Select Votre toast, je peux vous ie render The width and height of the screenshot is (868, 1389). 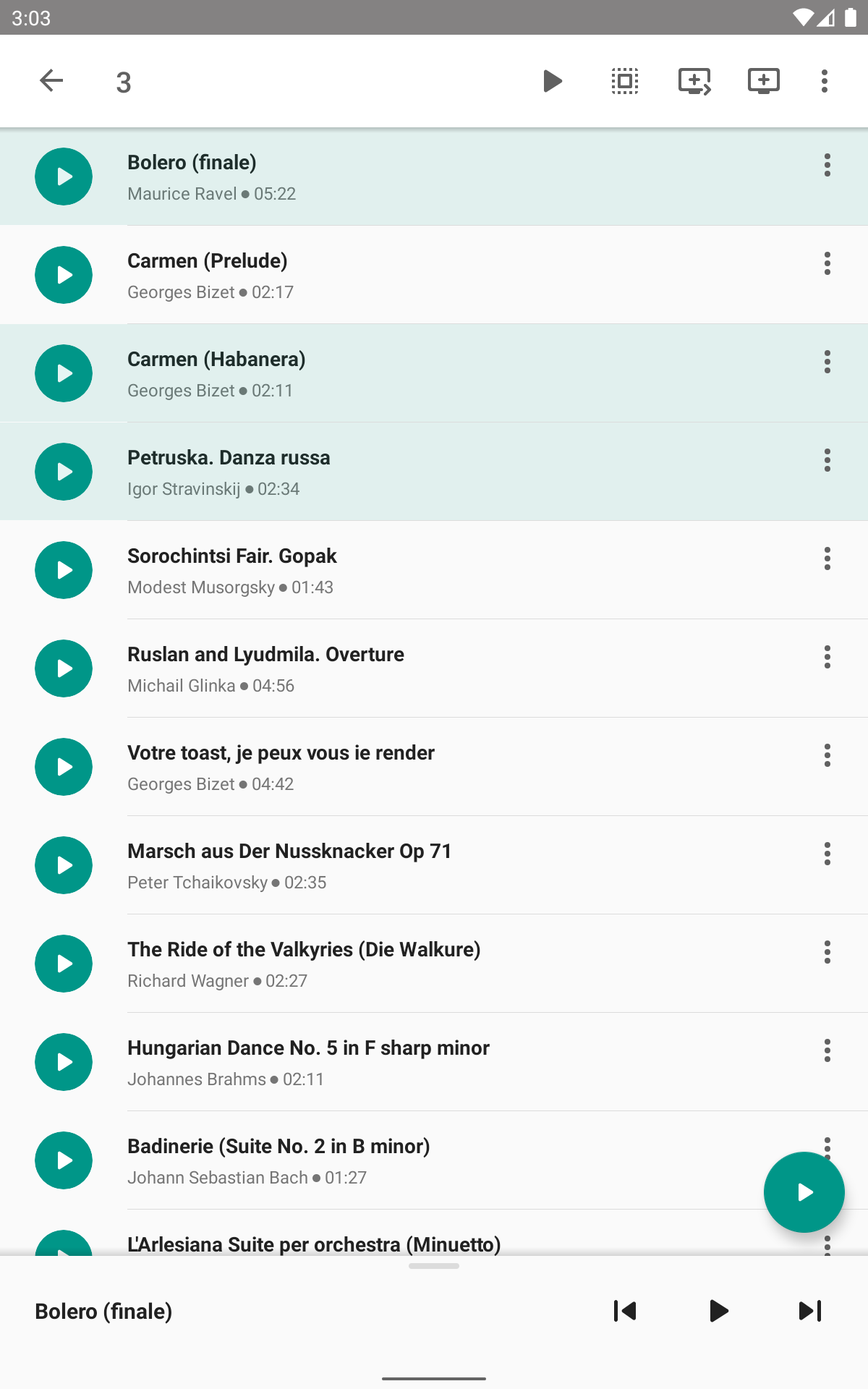pyautogui.click(x=434, y=767)
